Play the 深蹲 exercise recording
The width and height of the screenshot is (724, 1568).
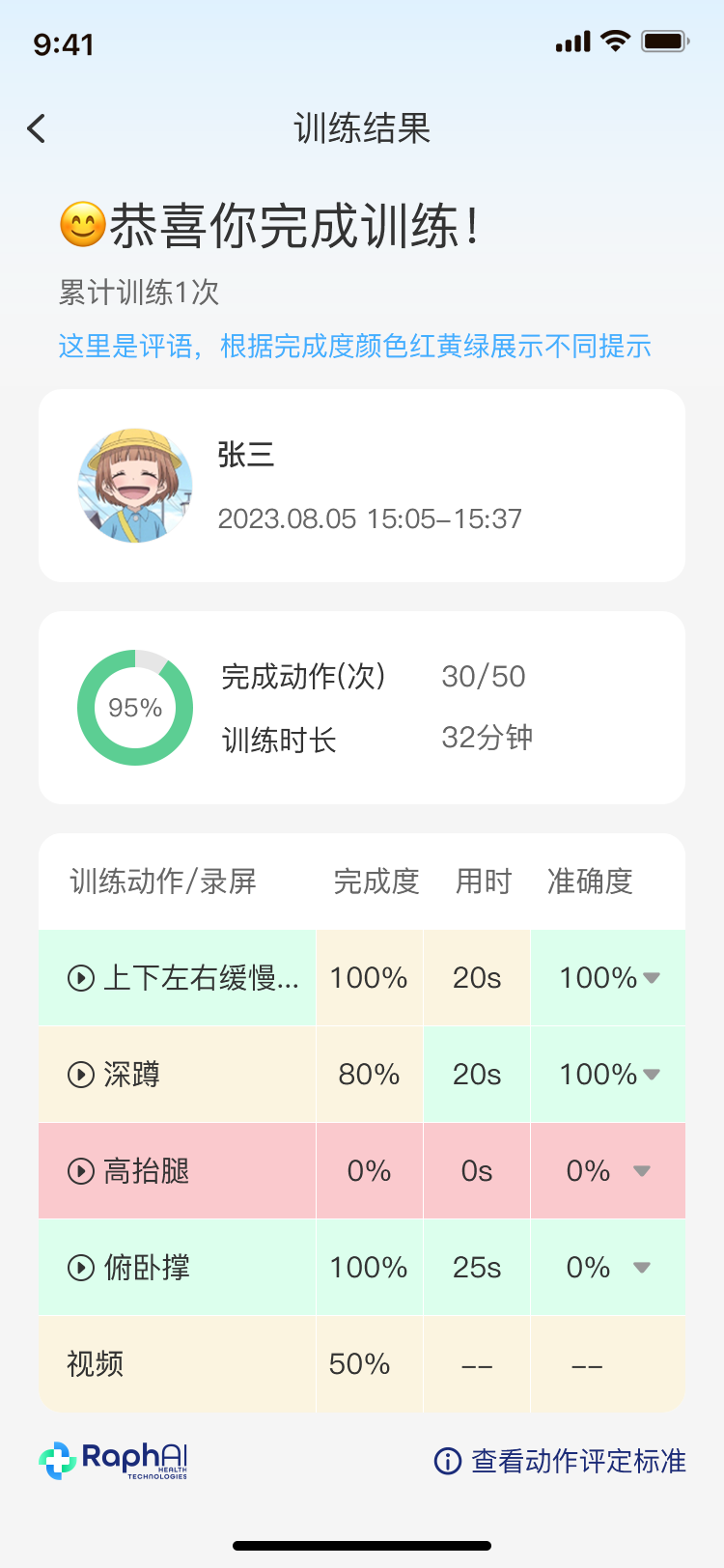tap(81, 1074)
